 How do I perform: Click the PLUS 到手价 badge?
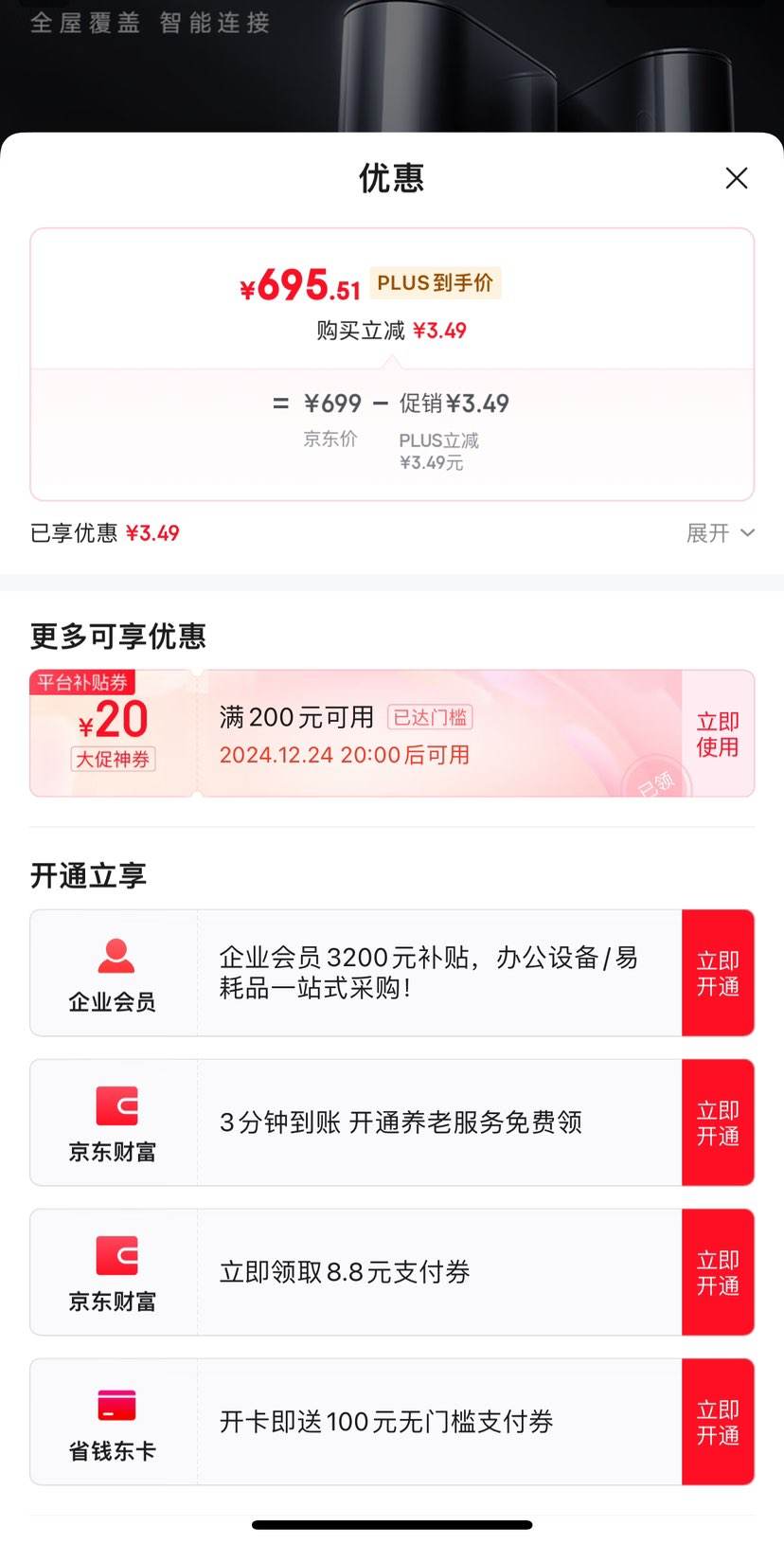[x=434, y=282]
